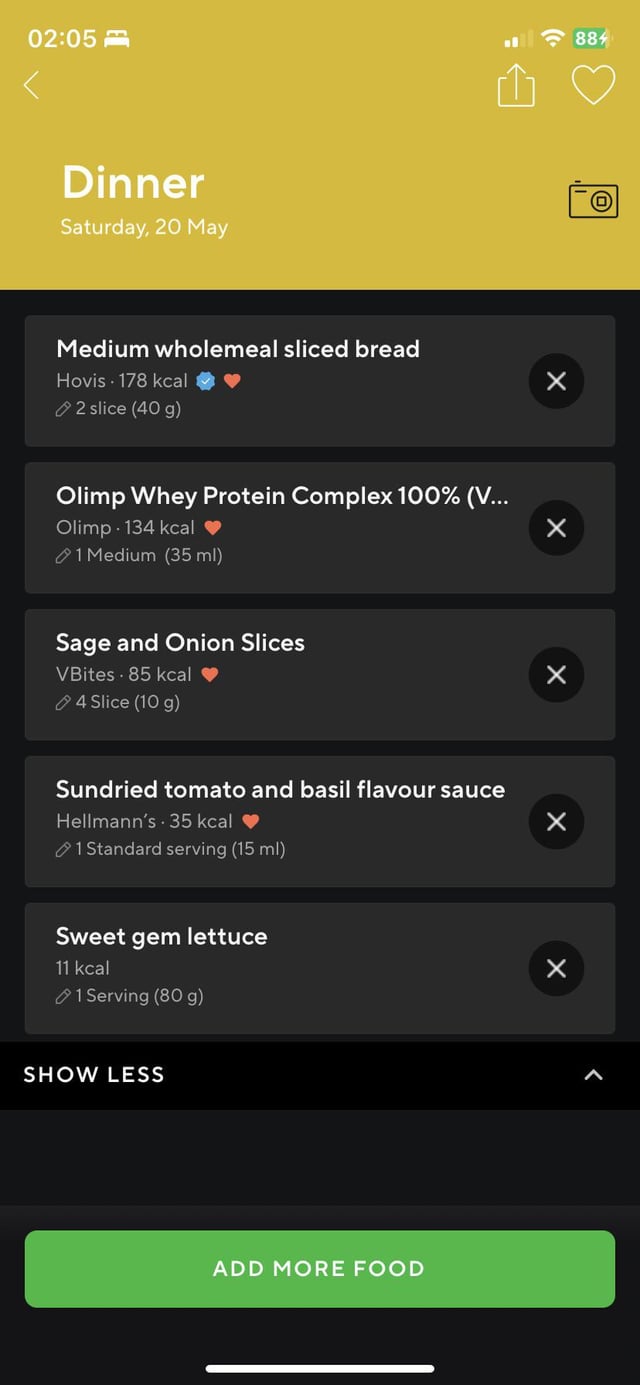Go back using the top-left arrow

point(32,85)
